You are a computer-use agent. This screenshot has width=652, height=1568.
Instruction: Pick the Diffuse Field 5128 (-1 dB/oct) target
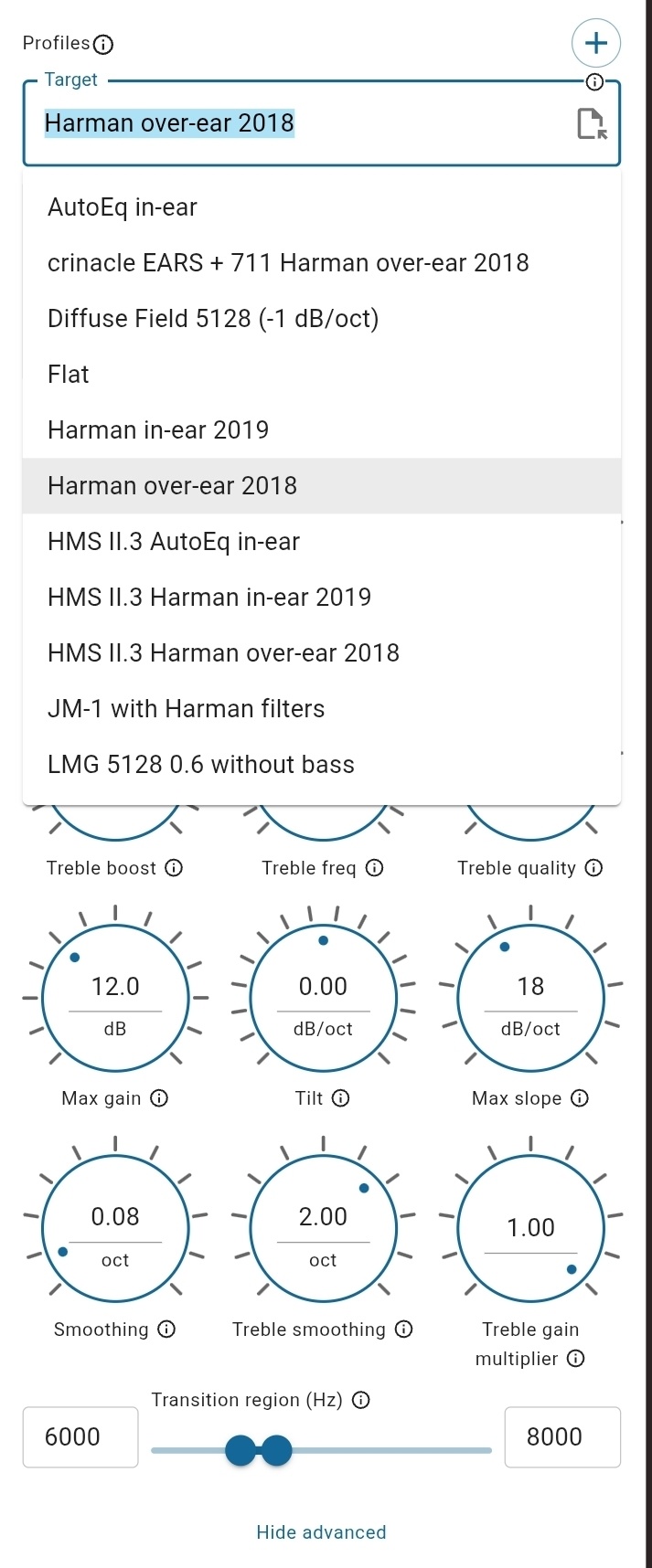pyautogui.click(x=213, y=319)
